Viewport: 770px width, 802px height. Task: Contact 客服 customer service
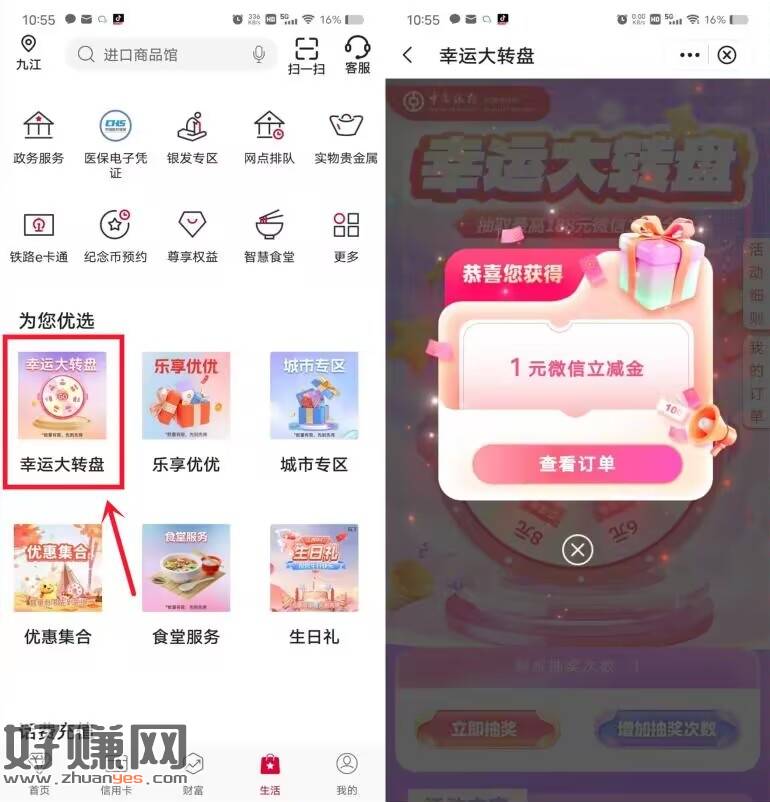[357, 55]
